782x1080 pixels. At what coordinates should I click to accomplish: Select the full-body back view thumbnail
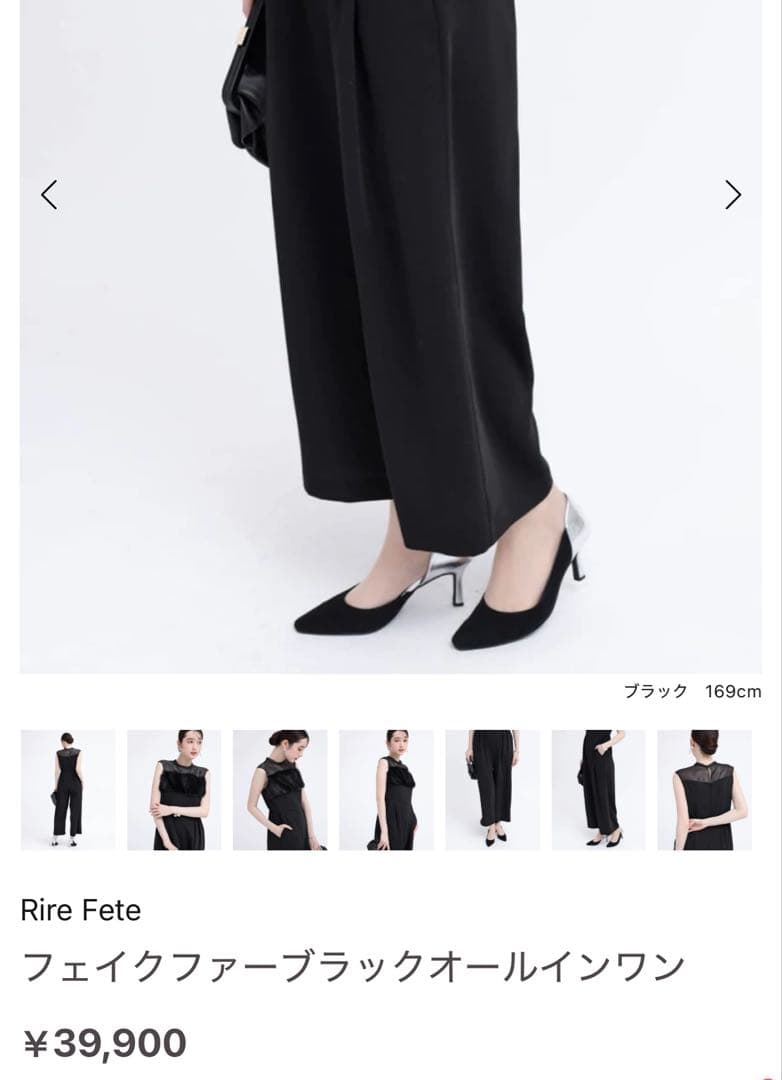[x=68, y=790]
